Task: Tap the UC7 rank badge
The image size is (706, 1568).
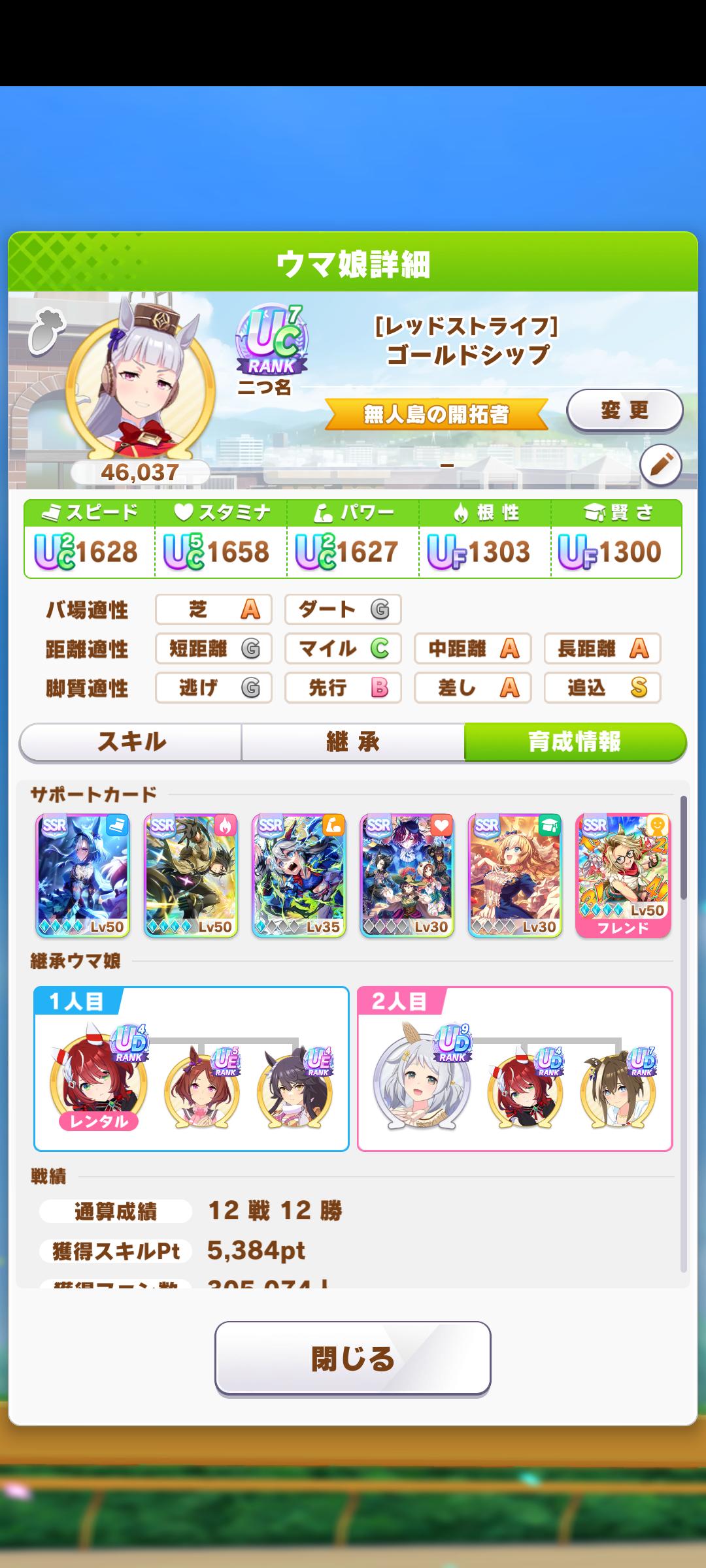Action: coord(271,341)
